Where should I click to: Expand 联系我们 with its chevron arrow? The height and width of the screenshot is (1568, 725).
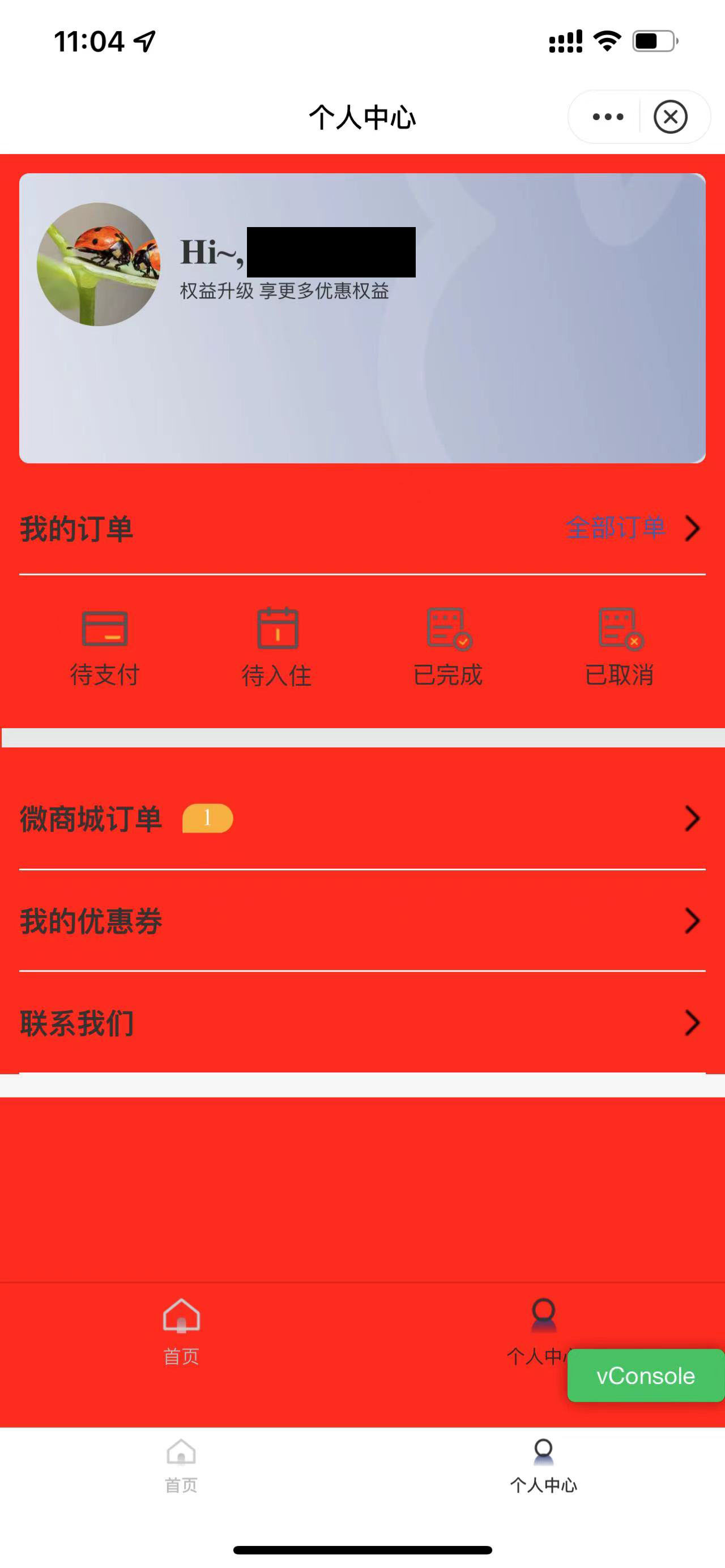[690, 1023]
